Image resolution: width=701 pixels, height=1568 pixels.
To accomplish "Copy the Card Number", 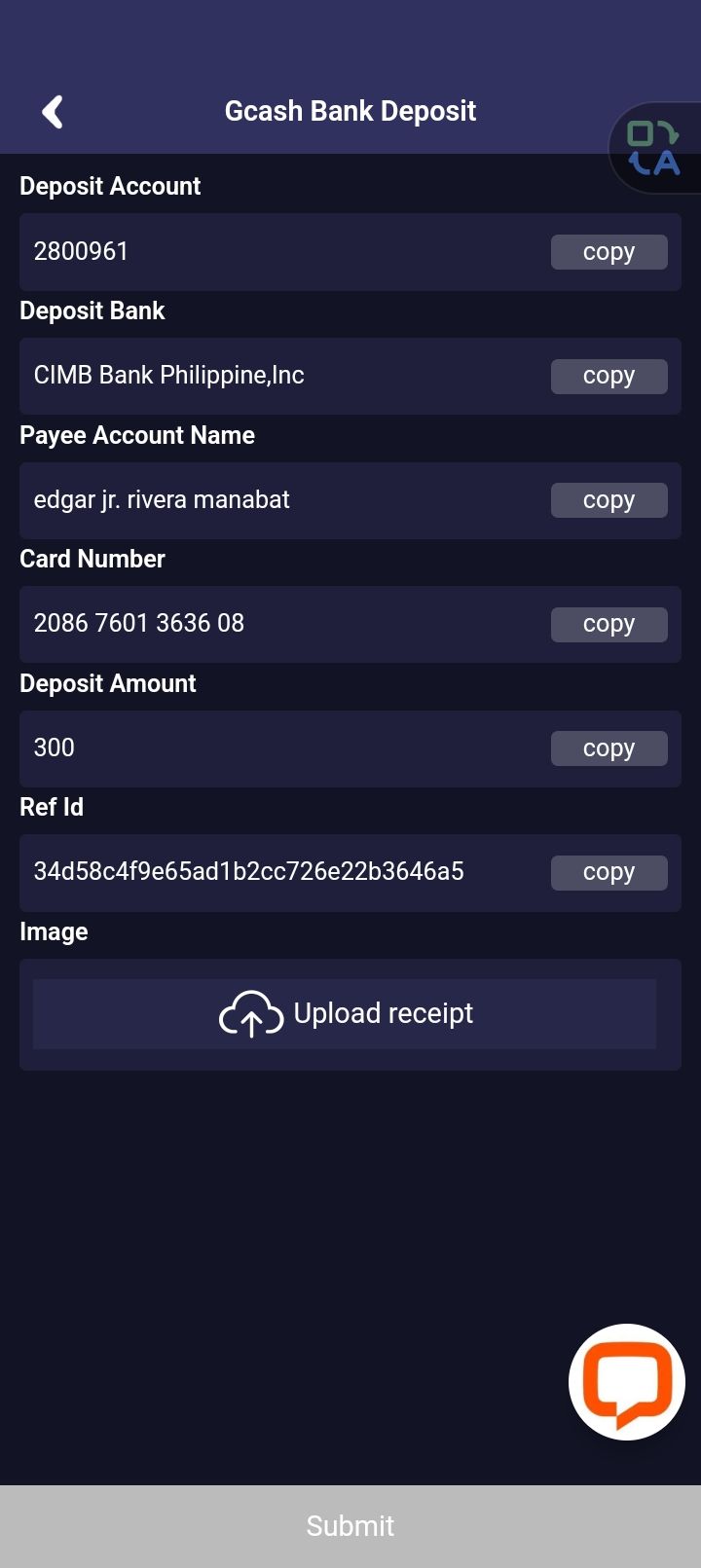I will (x=609, y=624).
